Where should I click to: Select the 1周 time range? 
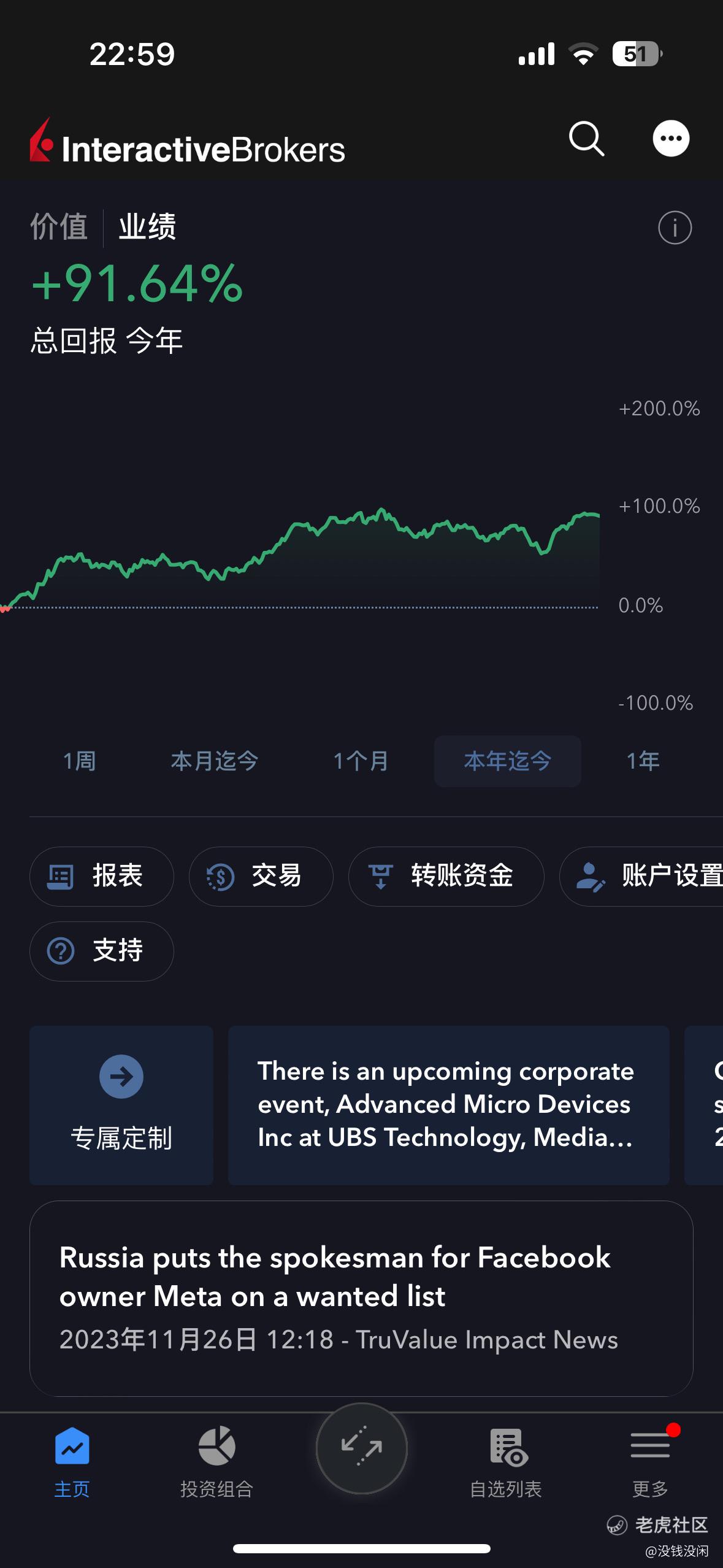click(x=80, y=761)
